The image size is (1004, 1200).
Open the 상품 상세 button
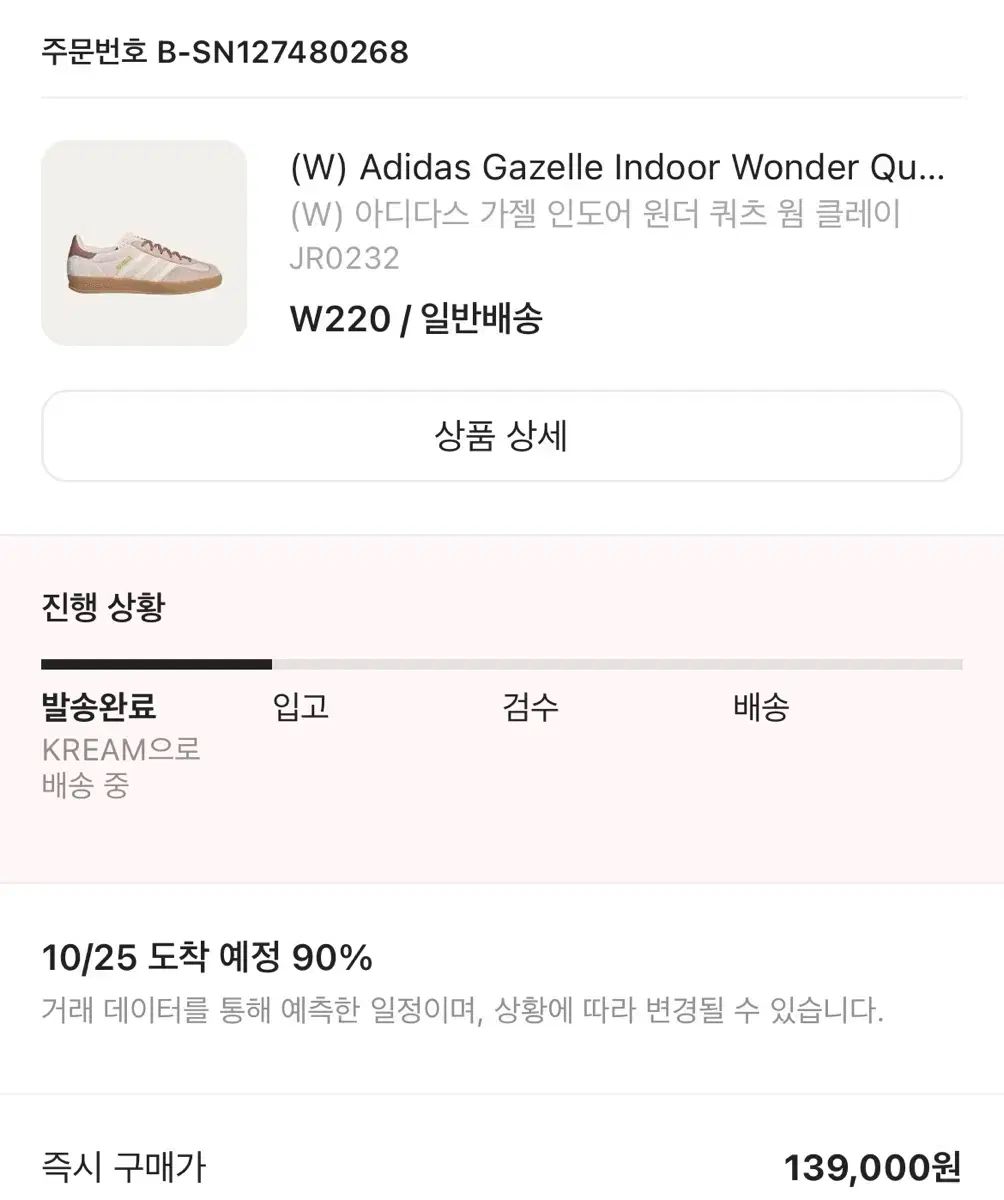click(x=501, y=436)
